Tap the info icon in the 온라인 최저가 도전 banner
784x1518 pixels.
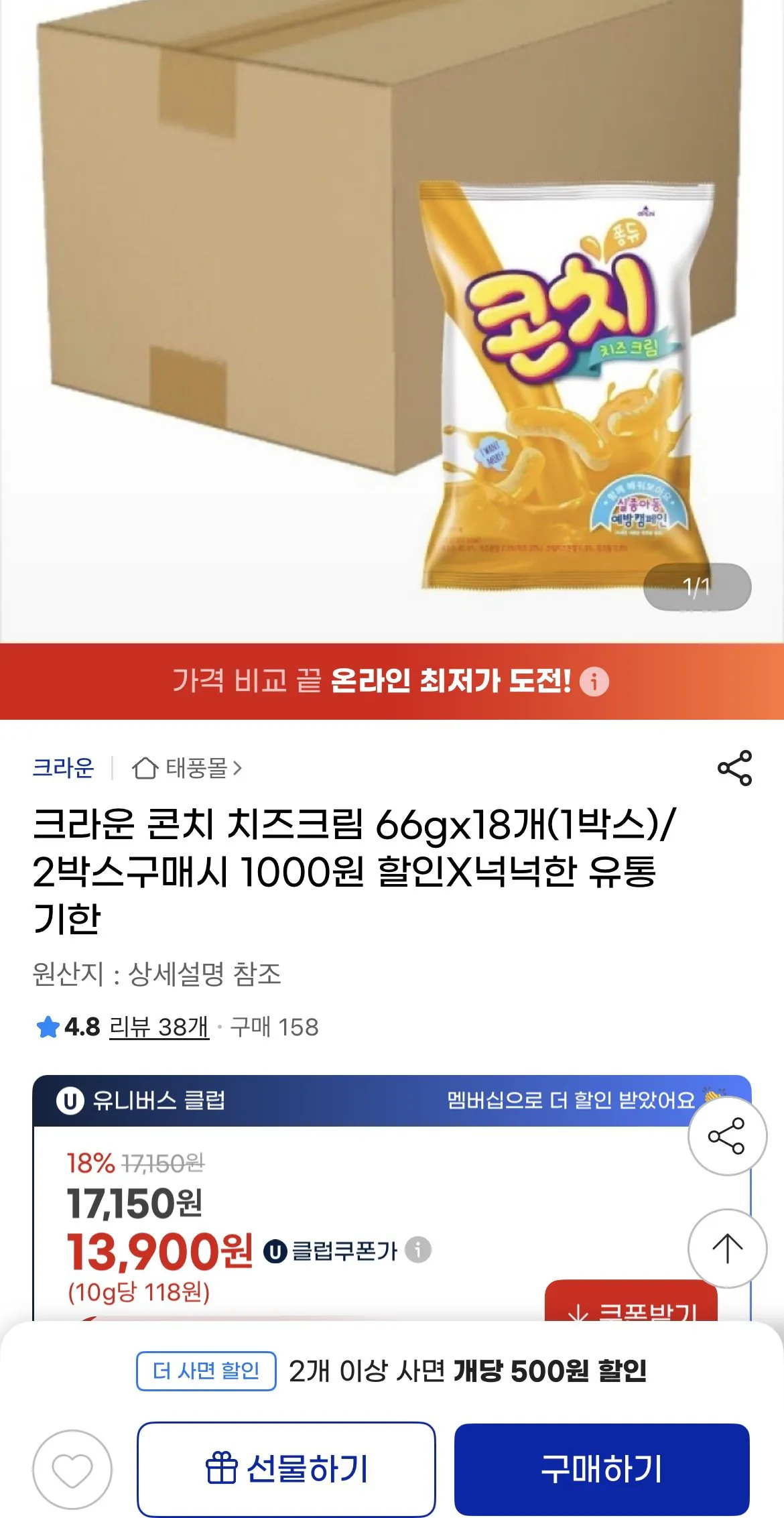(x=595, y=681)
